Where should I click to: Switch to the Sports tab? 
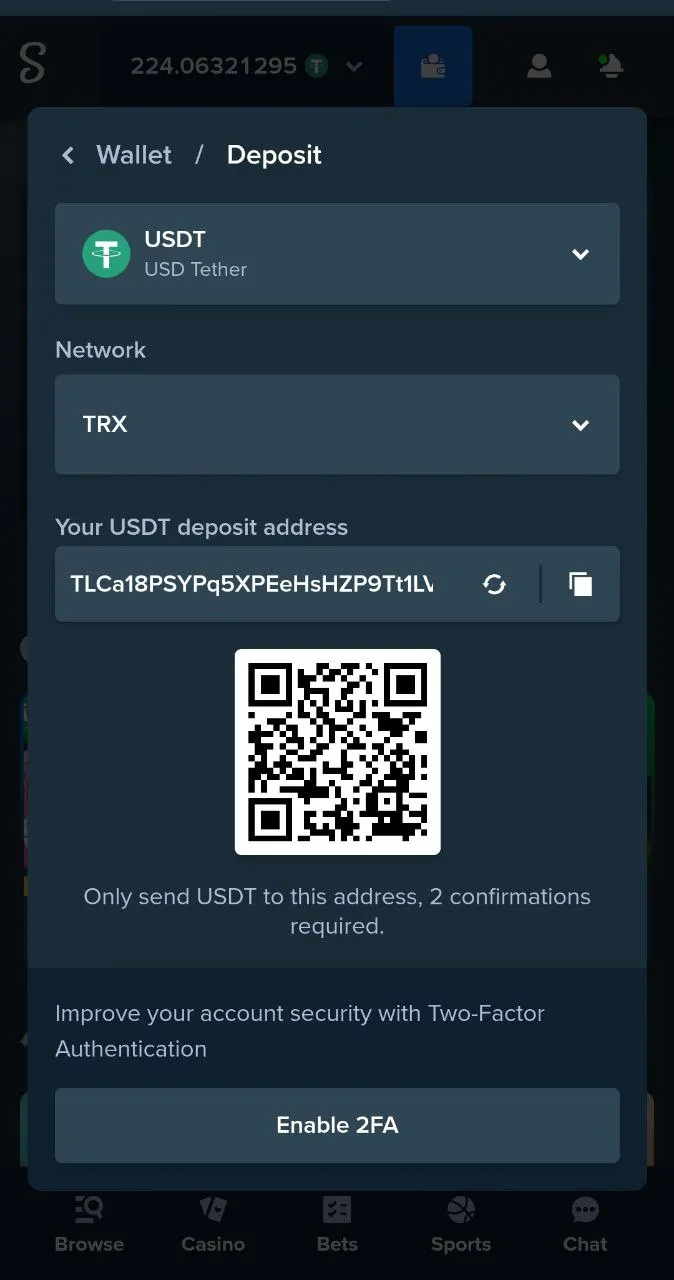(x=461, y=1225)
